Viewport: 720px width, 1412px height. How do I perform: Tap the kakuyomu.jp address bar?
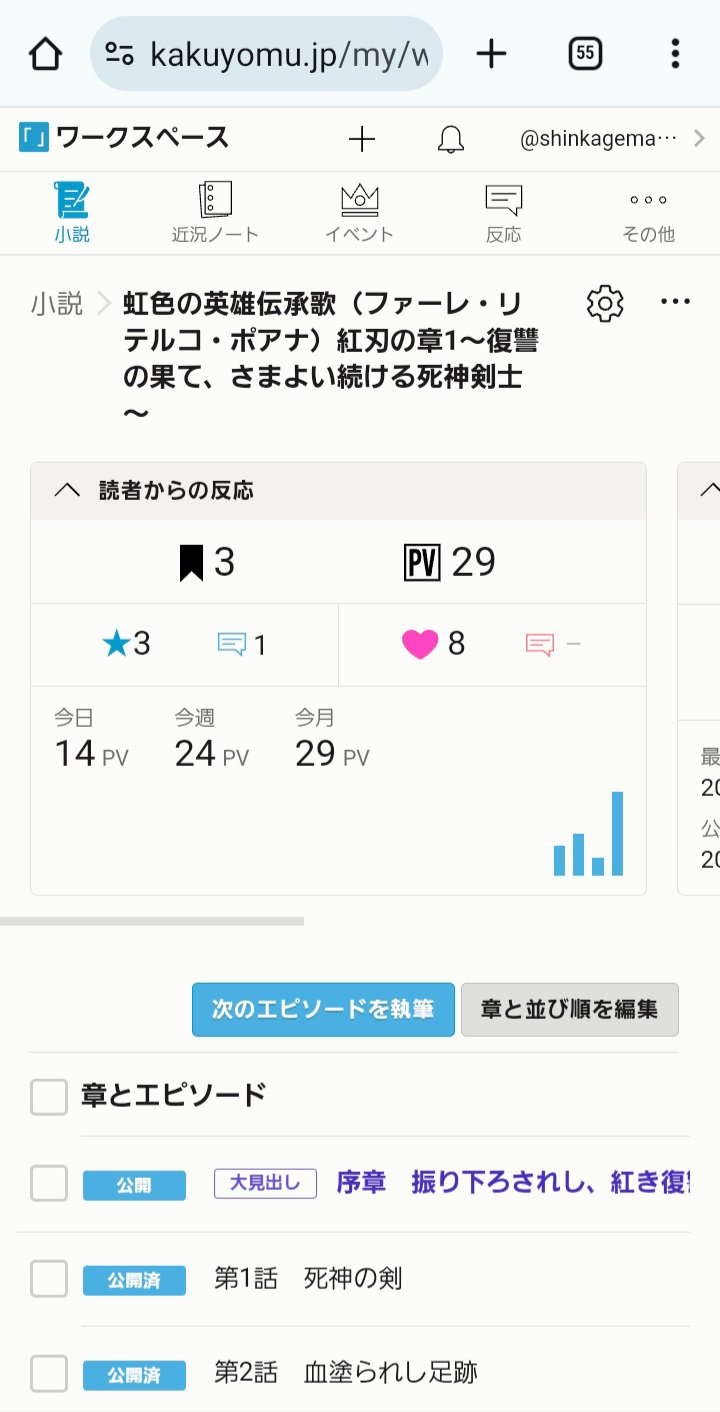tap(266, 54)
